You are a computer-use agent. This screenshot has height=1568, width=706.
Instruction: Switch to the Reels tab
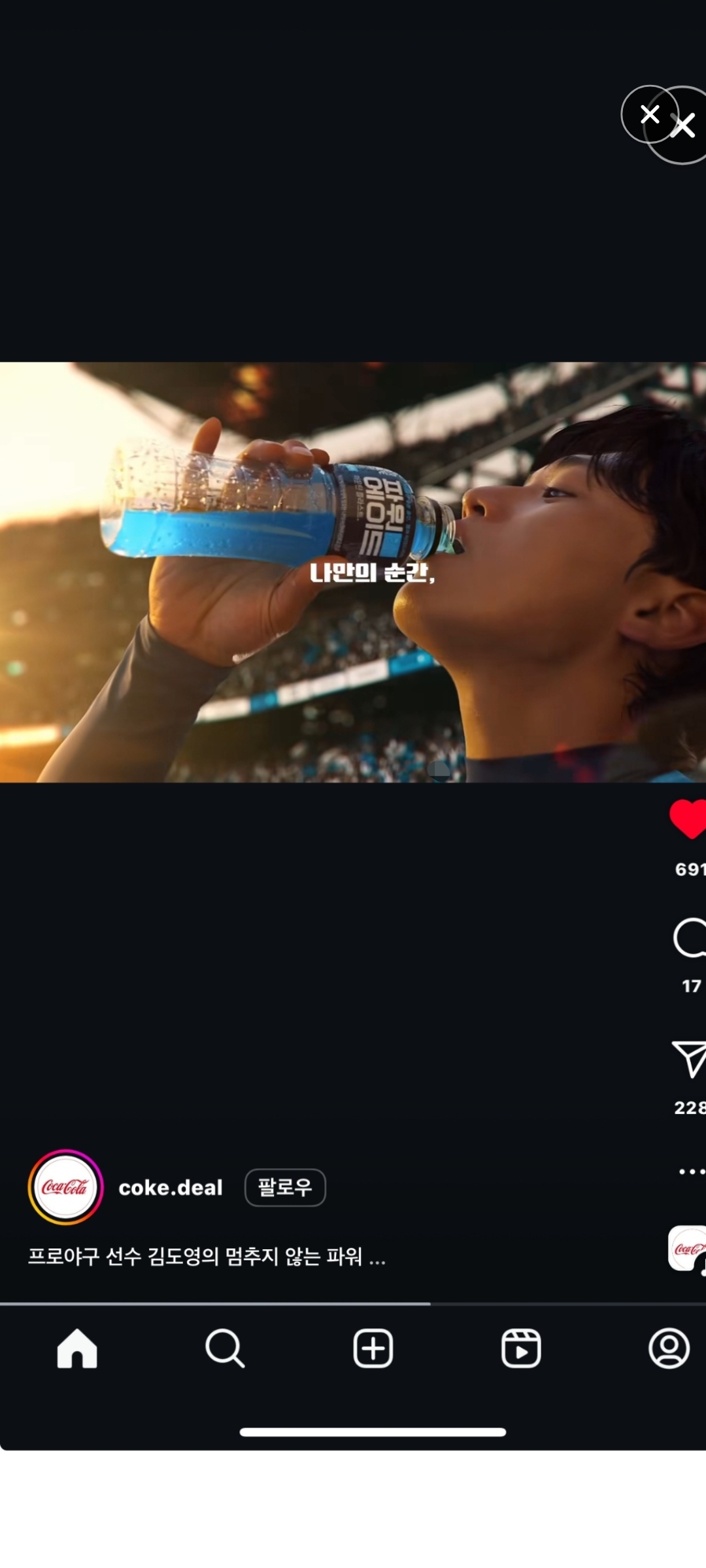click(521, 1348)
